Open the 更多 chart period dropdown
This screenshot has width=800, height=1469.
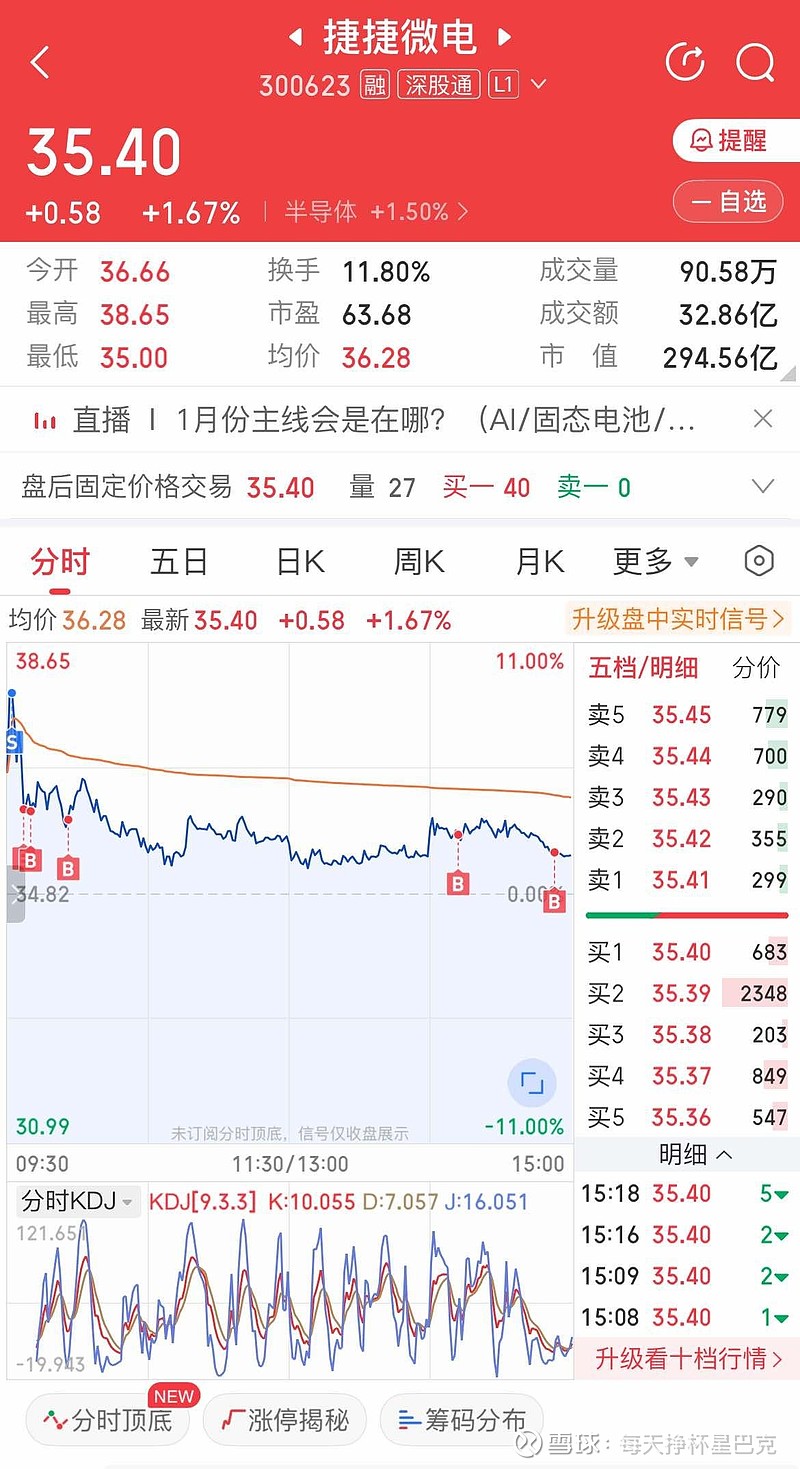tap(655, 562)
